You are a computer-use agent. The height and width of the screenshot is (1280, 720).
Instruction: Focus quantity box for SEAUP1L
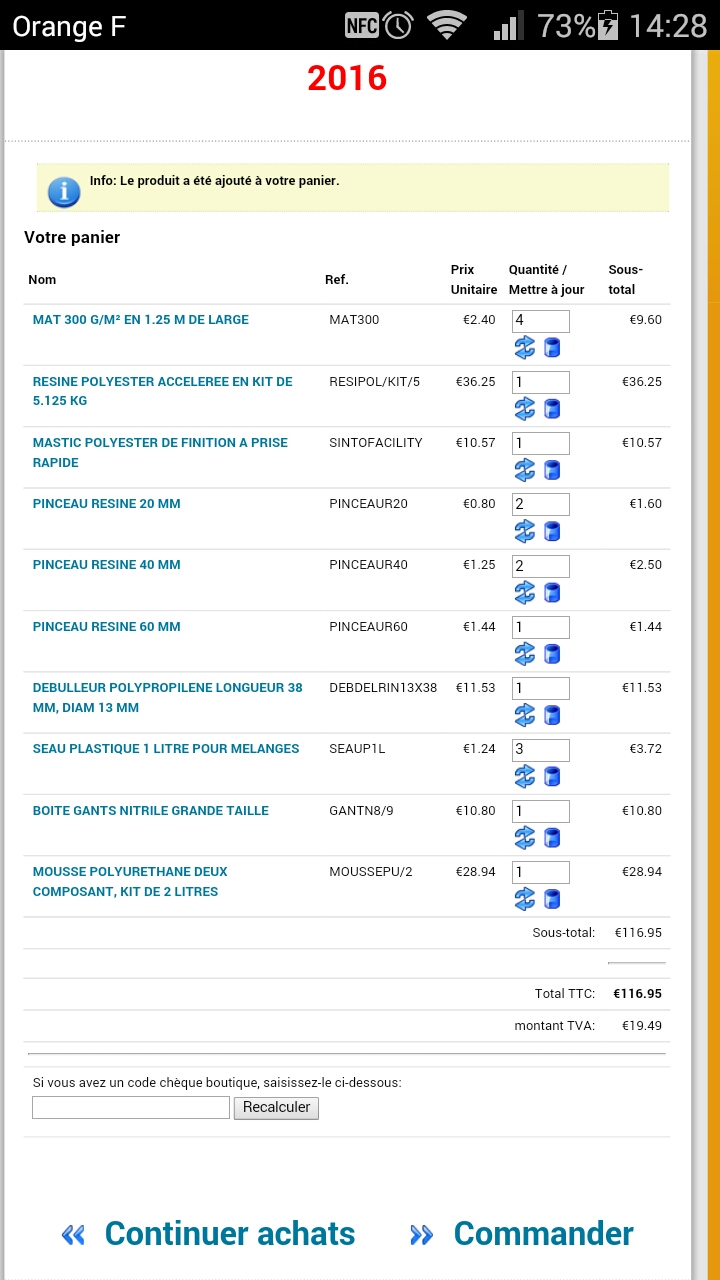(541, 749)
